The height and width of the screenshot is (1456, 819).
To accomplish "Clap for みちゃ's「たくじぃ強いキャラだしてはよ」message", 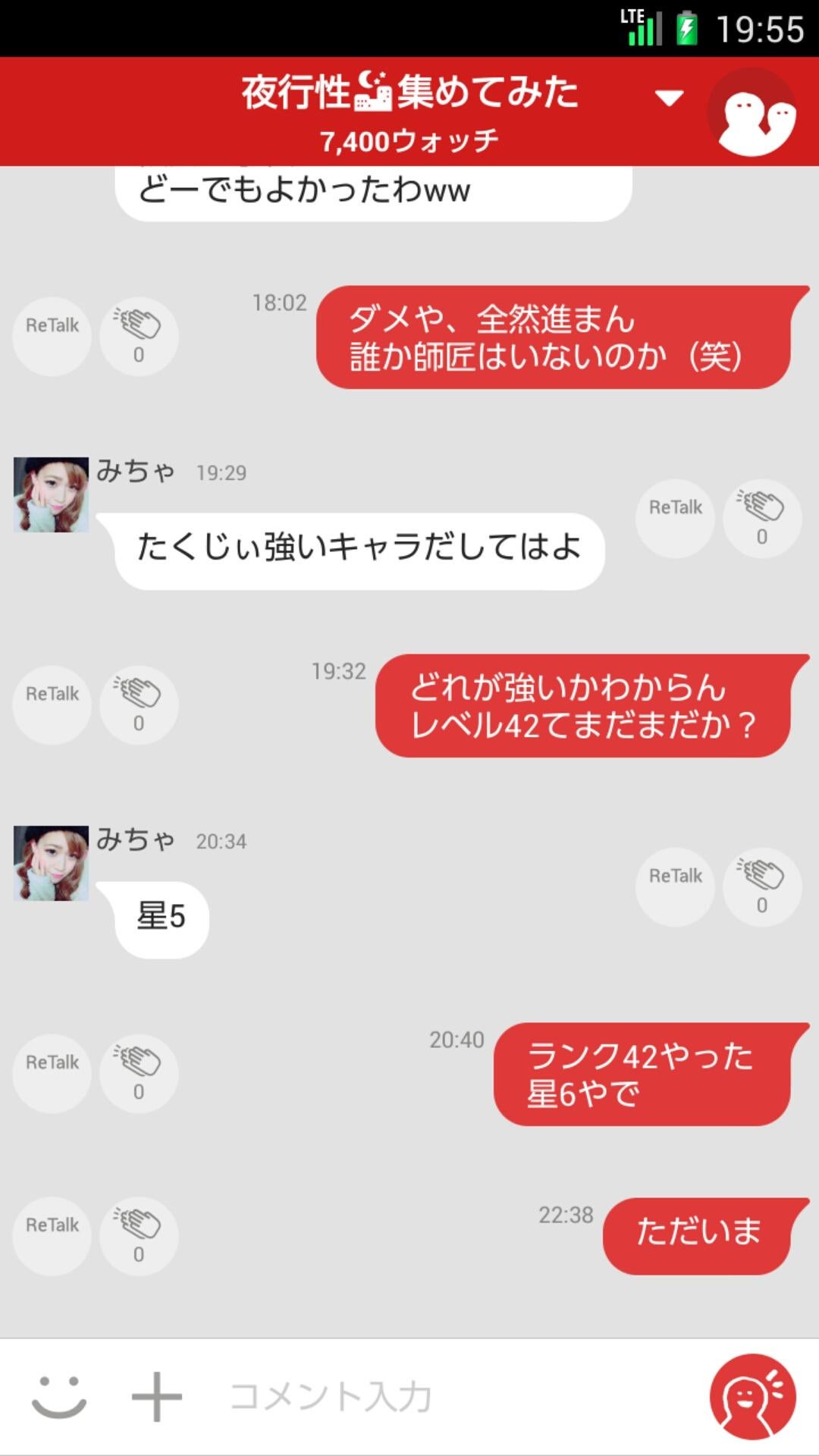I will click(x=761, y=519).
